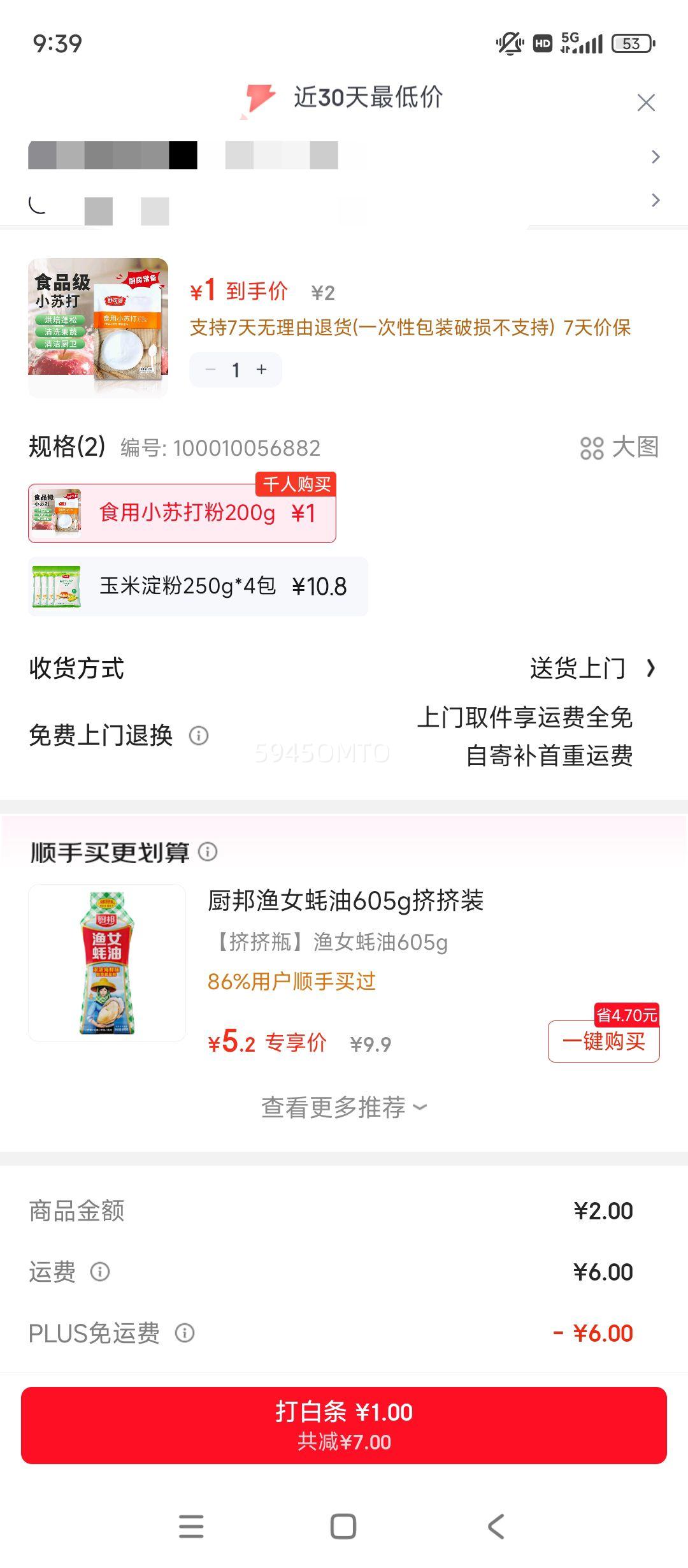Image resolution: width=688 pixels, height=1568 pixels.
Task: Tap info icon beside 免费上门退换
Action: pos(199,736)
